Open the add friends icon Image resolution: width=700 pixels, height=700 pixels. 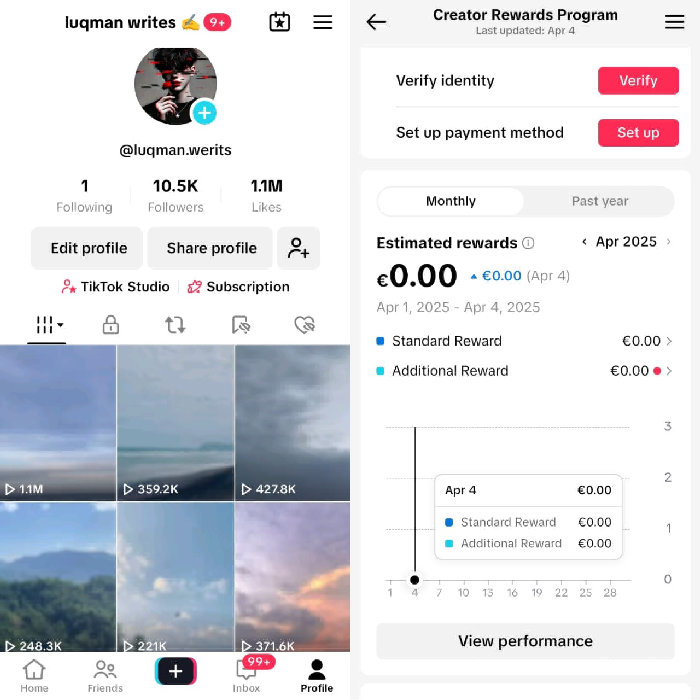pyautogui.click(x=298, y=248)
